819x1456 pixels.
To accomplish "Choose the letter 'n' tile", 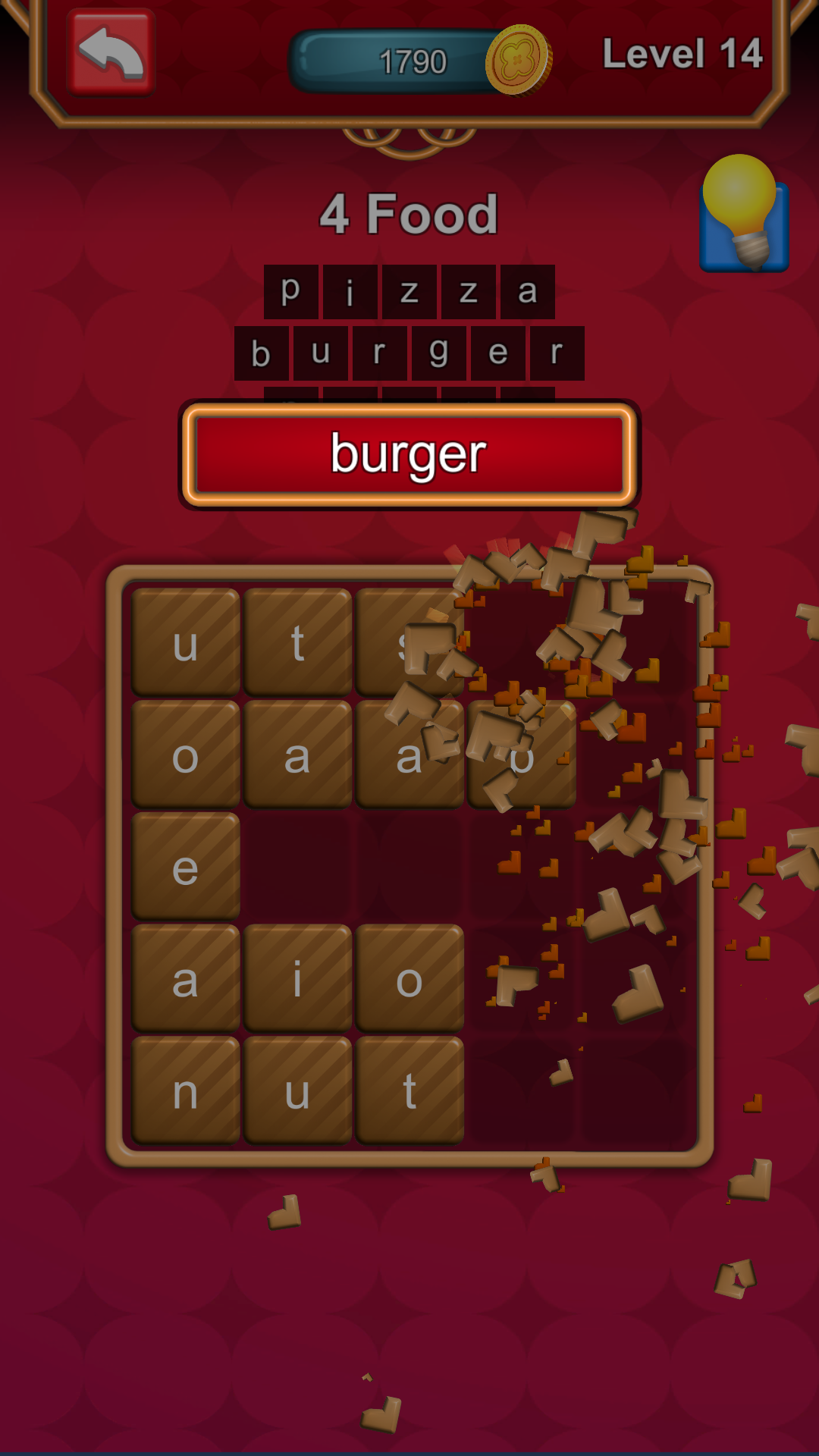I will click(186, 1090).
